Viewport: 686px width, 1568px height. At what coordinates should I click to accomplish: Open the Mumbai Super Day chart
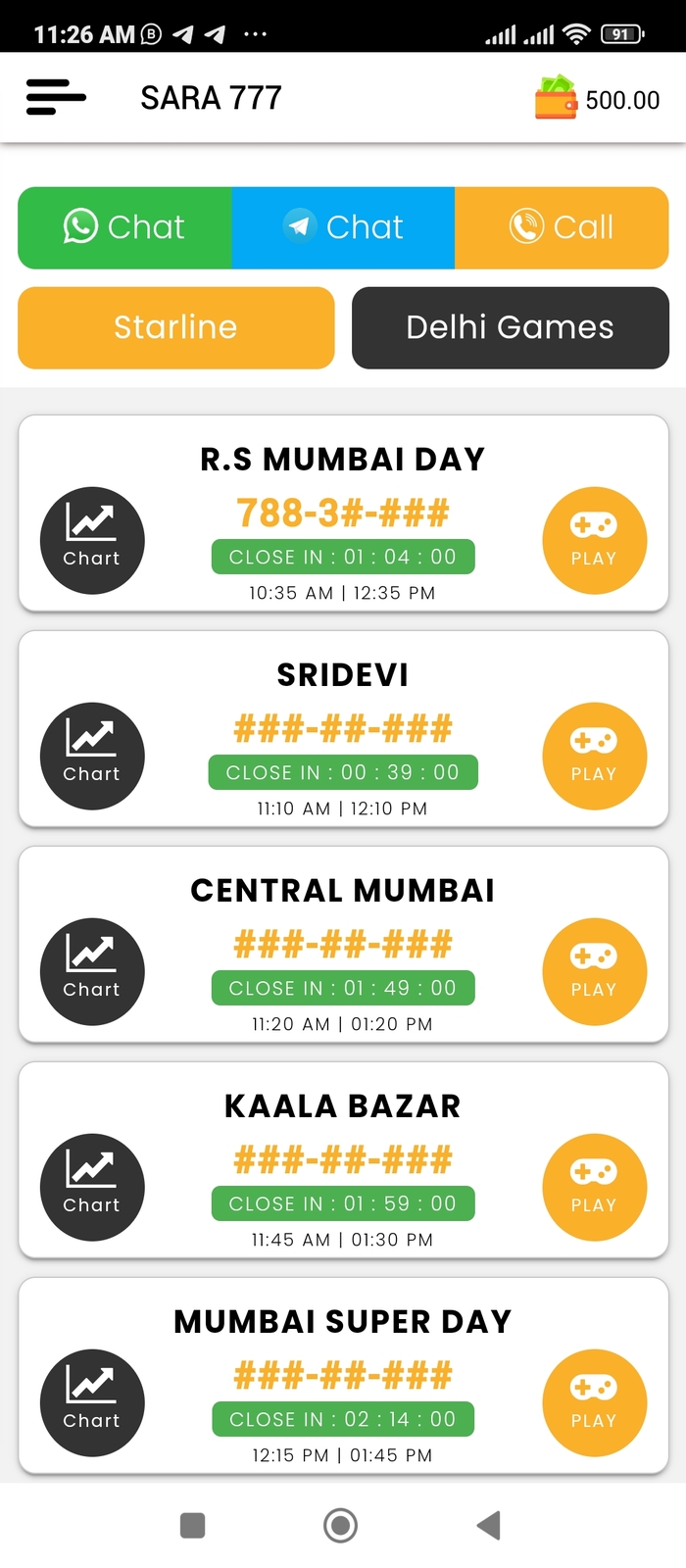coord(92,1402)
